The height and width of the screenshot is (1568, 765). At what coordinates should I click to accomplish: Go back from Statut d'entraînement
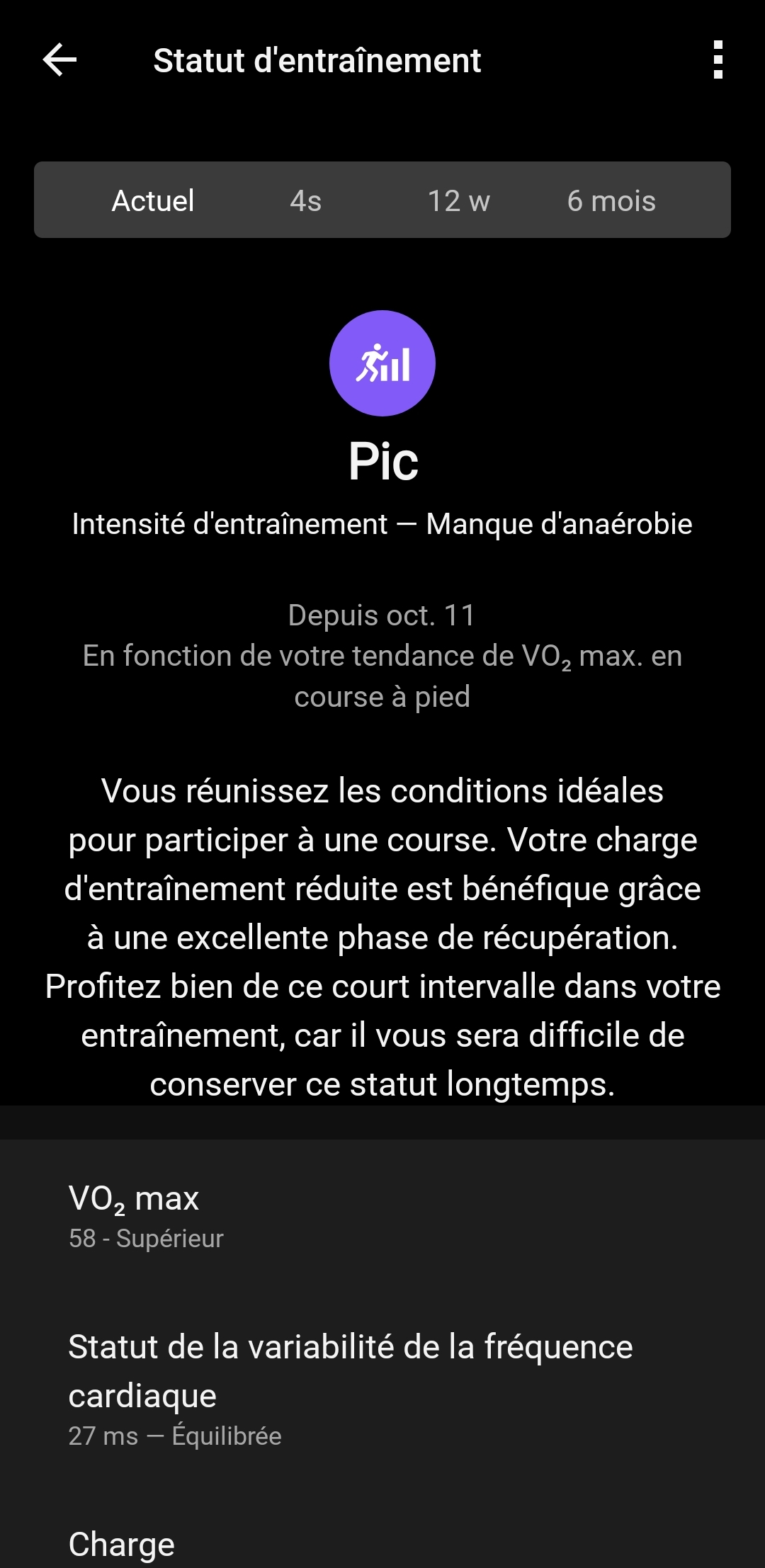[x=59, y=59]
